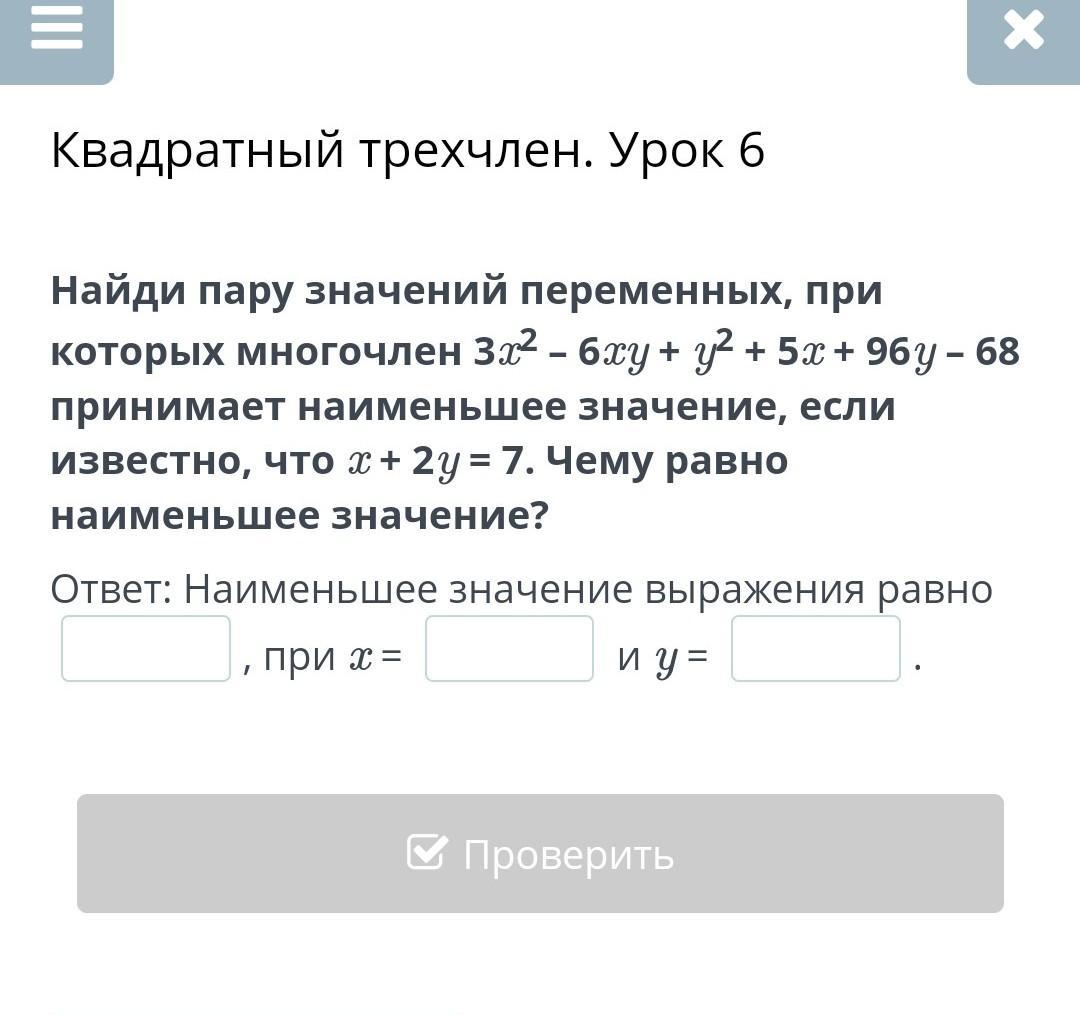Close the lesson with the X button

(x=1024, y=40)
